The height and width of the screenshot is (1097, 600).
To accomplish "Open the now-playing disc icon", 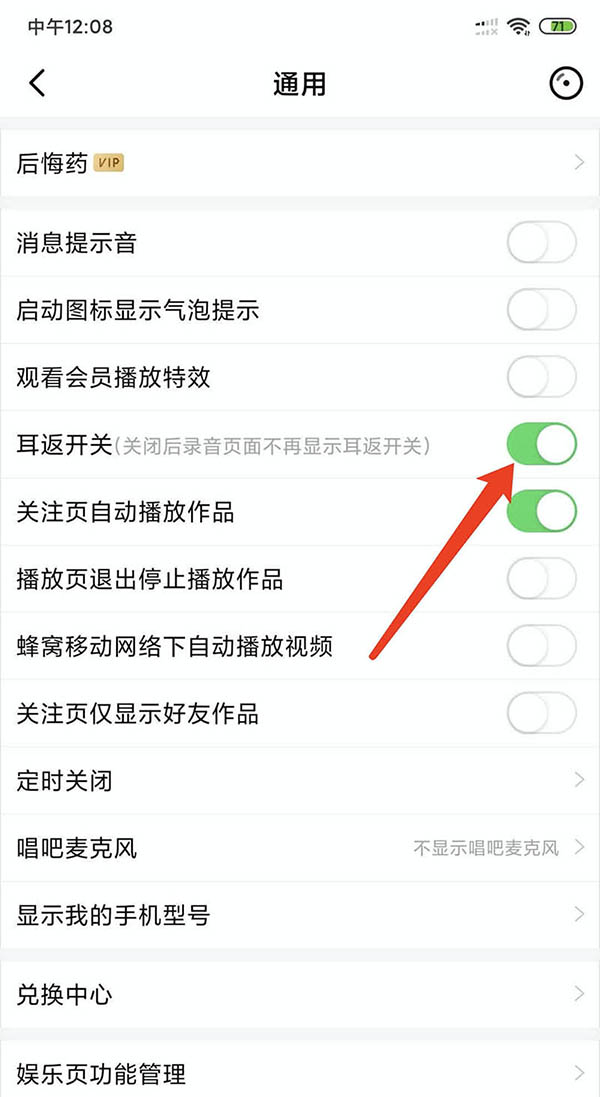I will pyautogui.click(x=566, y=84).
